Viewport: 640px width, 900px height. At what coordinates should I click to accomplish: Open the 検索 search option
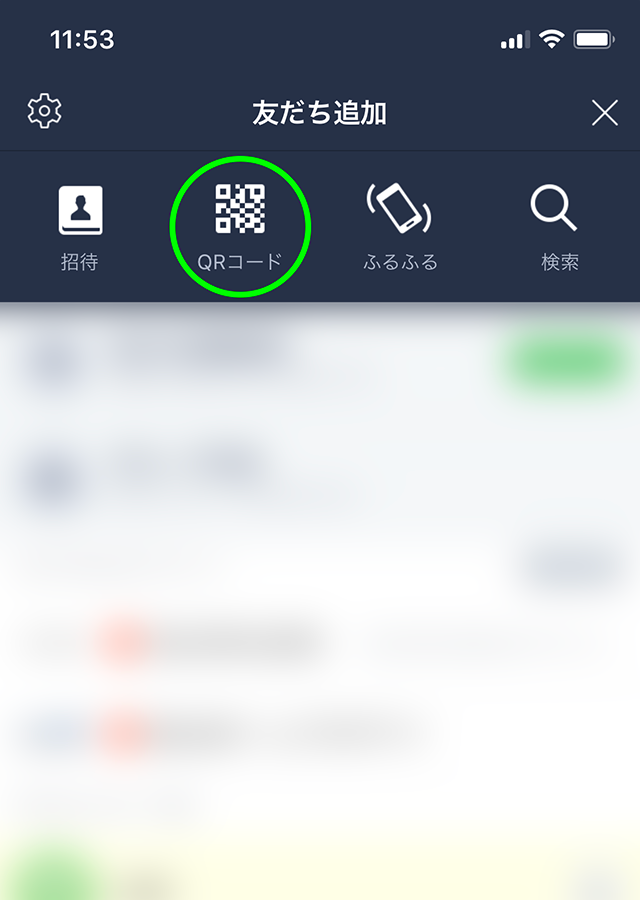click(560, 226)
